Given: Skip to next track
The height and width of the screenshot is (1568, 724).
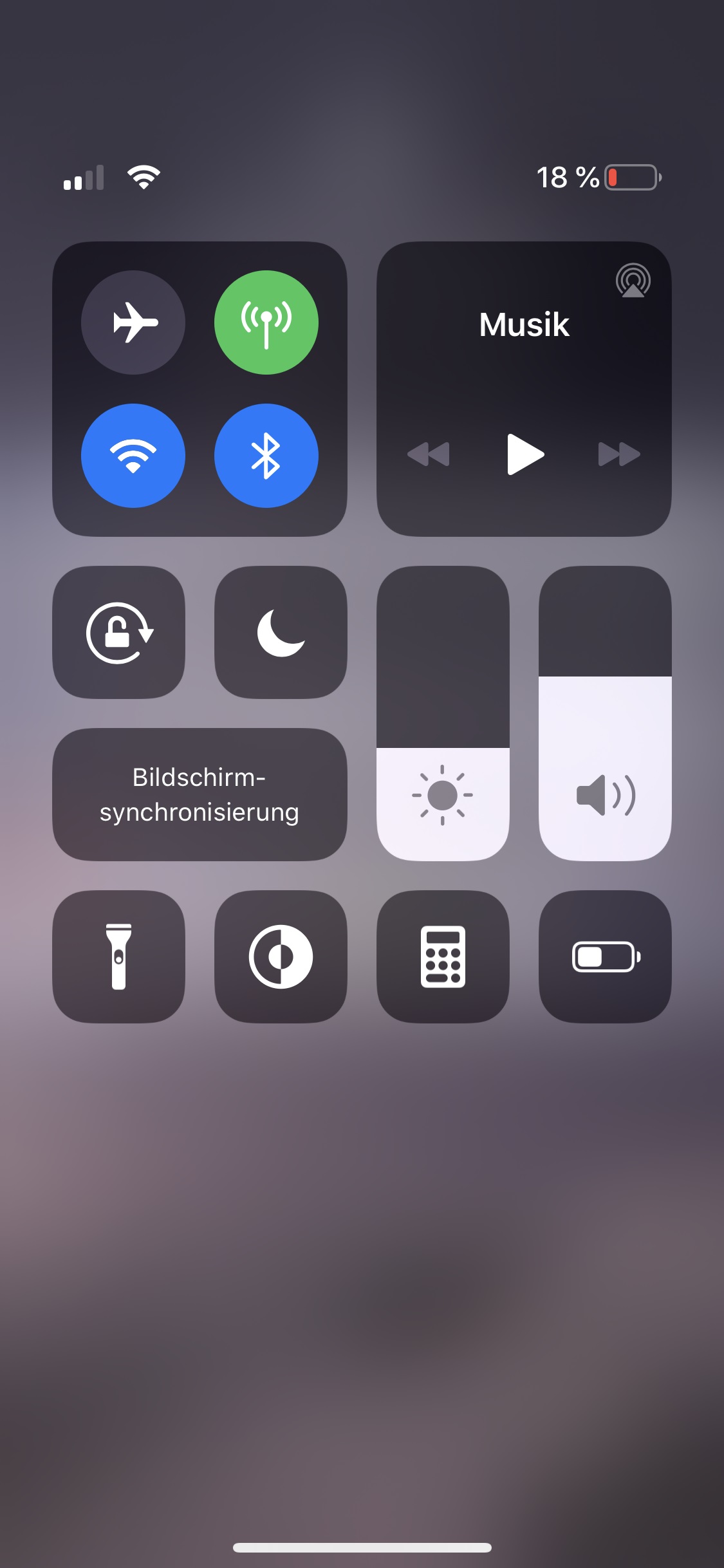Looking at the screenshot, I should (619, 454).
